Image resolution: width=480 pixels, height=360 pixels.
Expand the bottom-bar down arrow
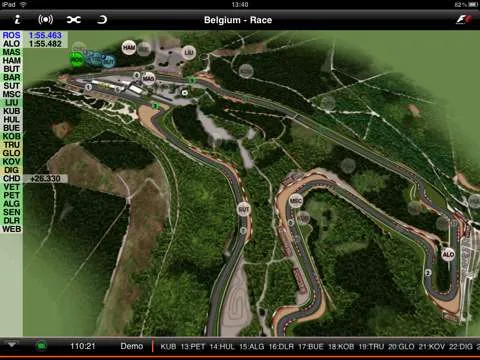pos(12,345)
